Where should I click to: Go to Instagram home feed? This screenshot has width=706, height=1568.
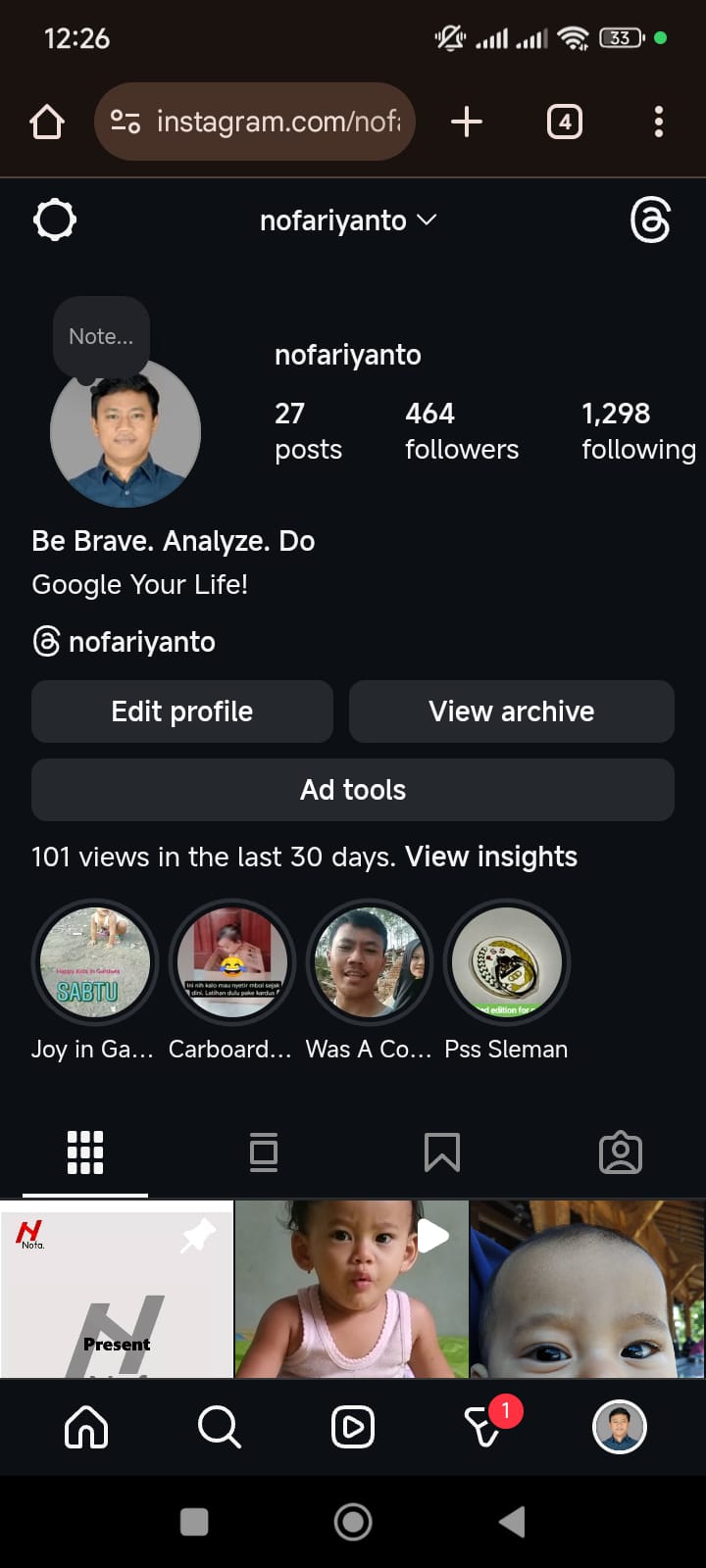coord(86,1427)
